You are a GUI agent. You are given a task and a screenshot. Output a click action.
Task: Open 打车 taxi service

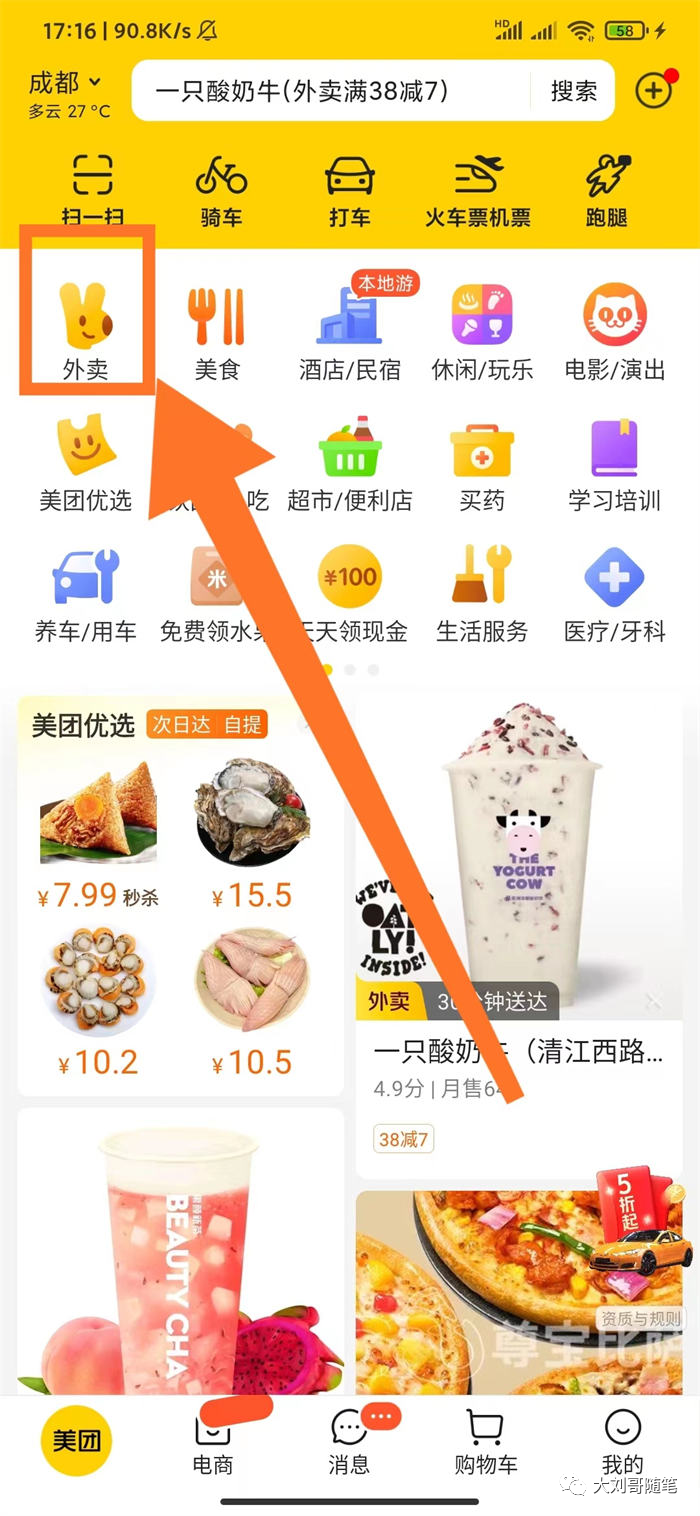click(349, 190)
